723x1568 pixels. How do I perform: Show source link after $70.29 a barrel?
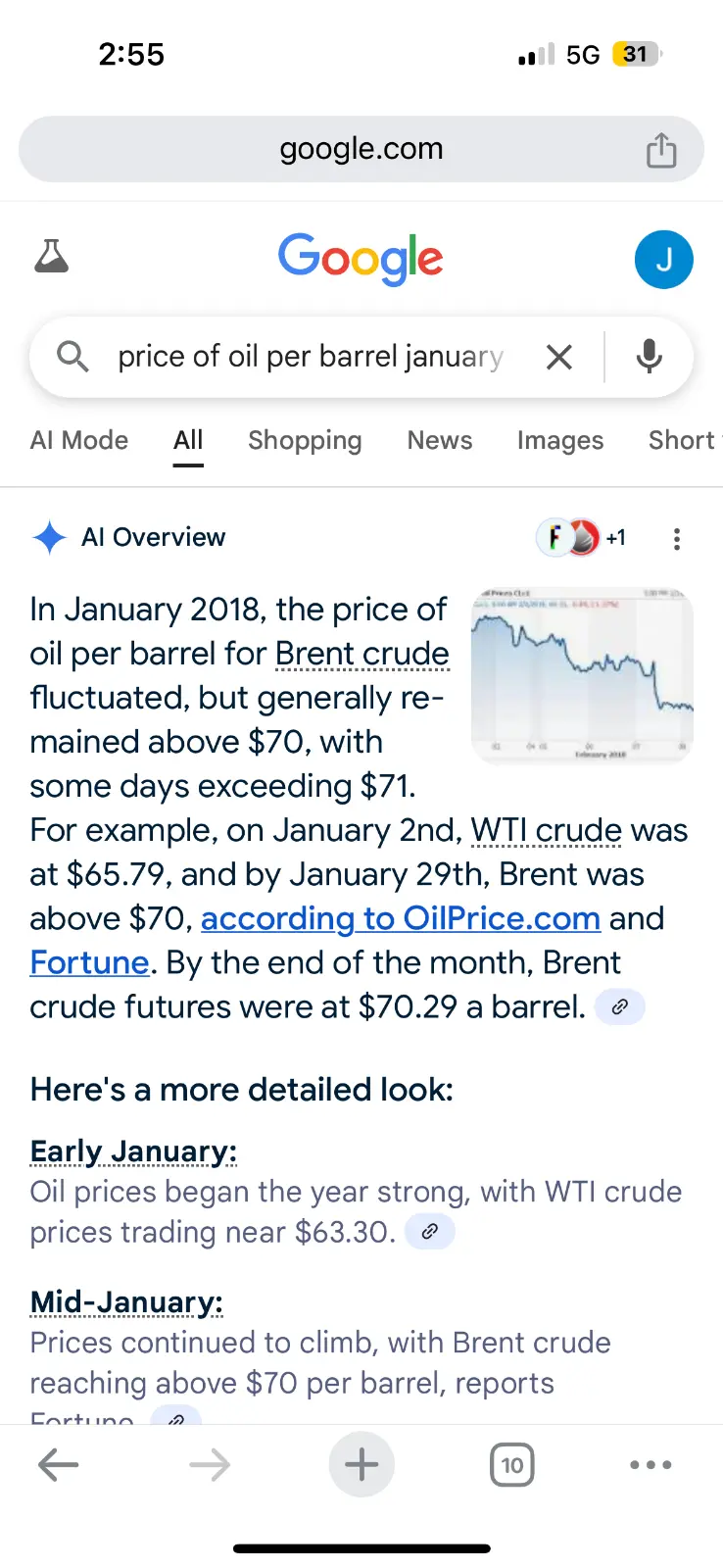(x=619, y=1006)
